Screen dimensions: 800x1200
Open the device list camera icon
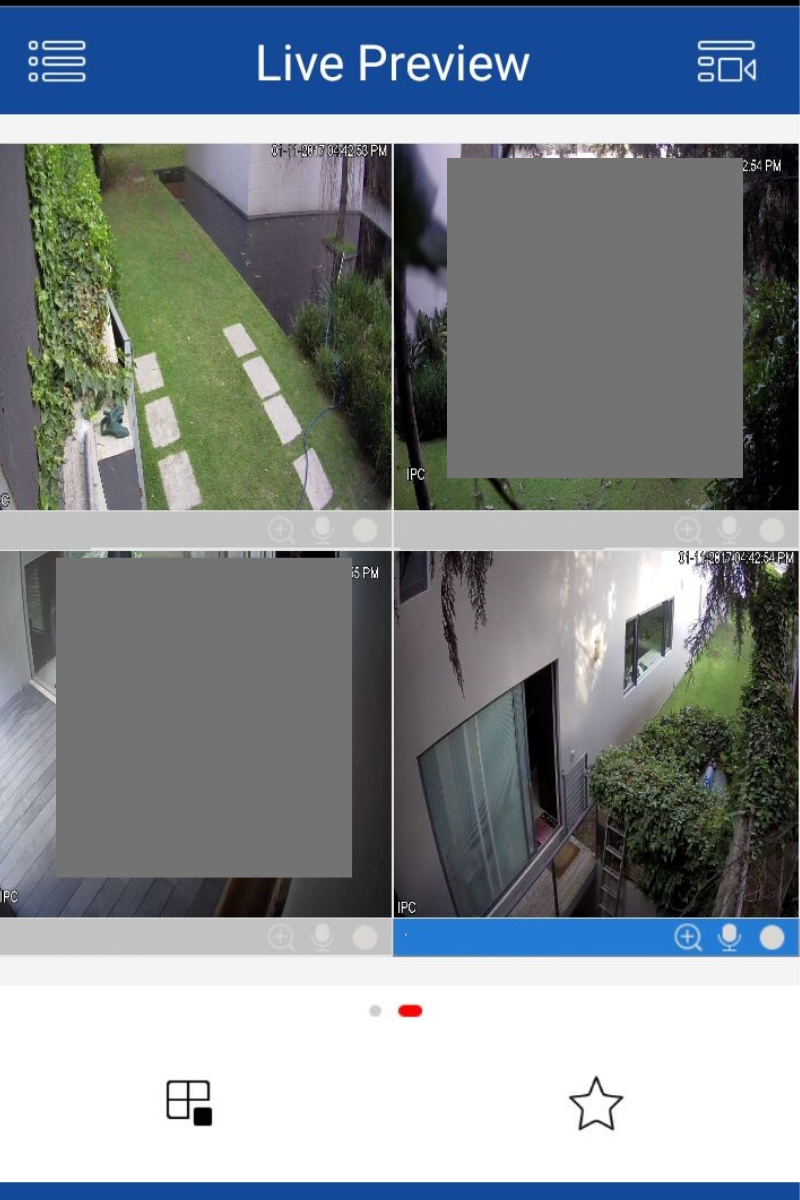(726, 62)
